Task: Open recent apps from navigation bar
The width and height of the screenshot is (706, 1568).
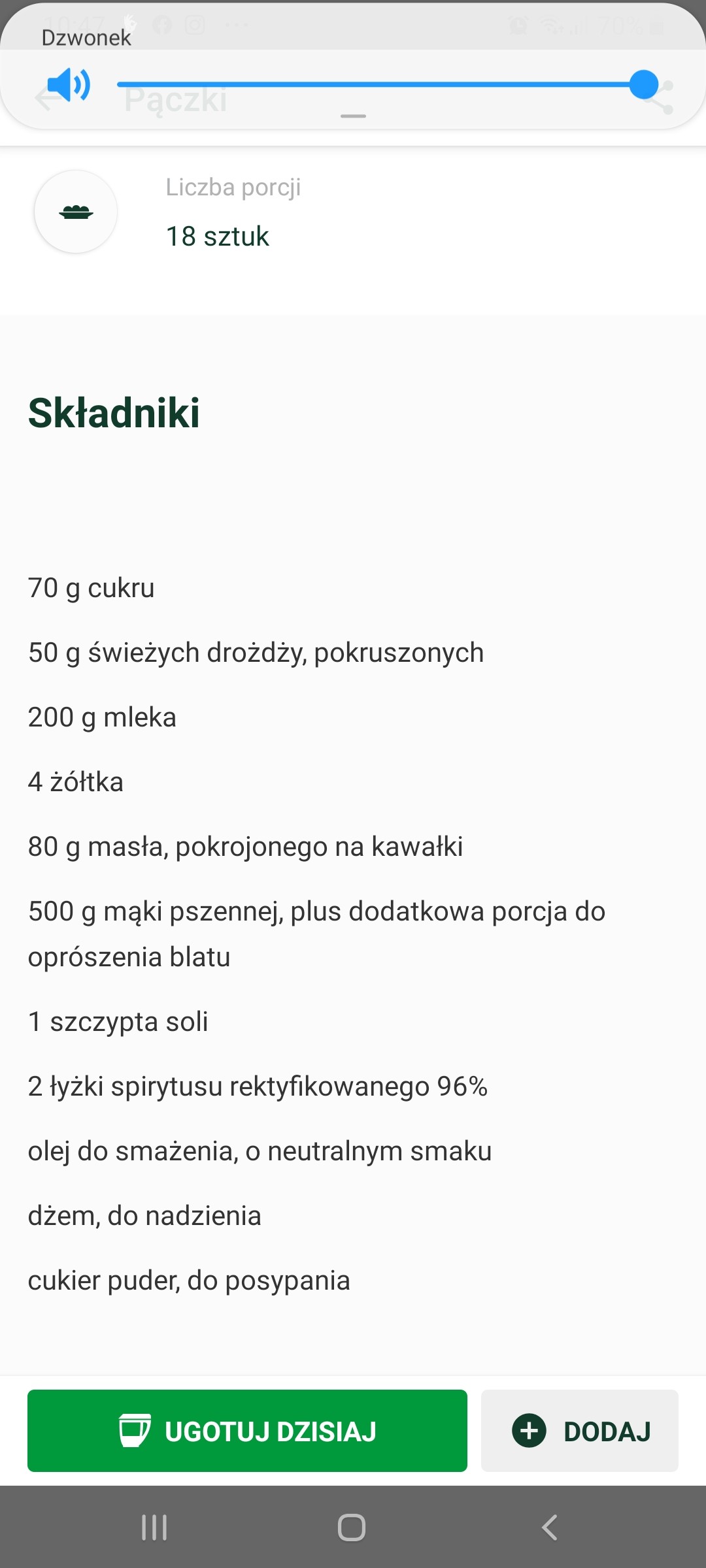Action: pos(154,1527)
